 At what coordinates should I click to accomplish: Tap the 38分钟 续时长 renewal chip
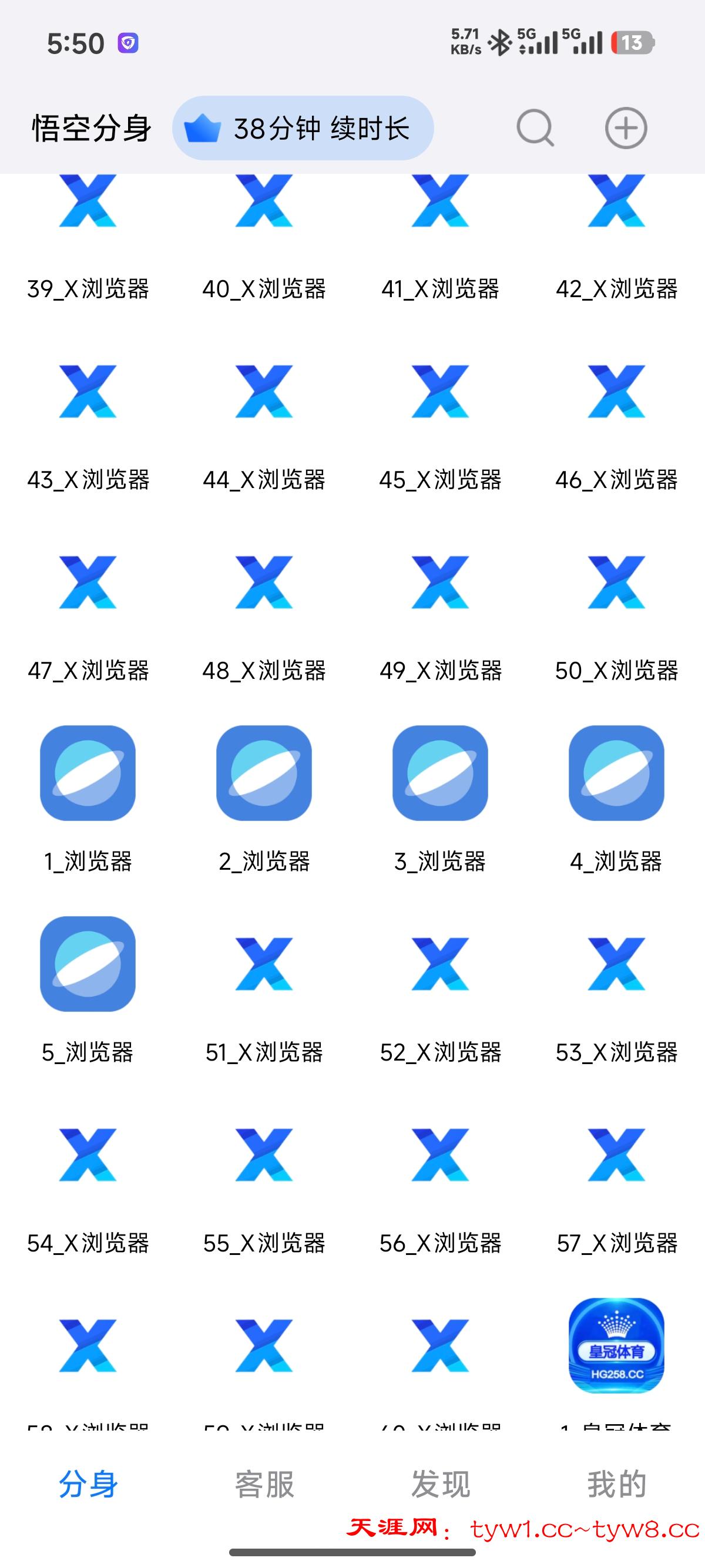[303, 128]
